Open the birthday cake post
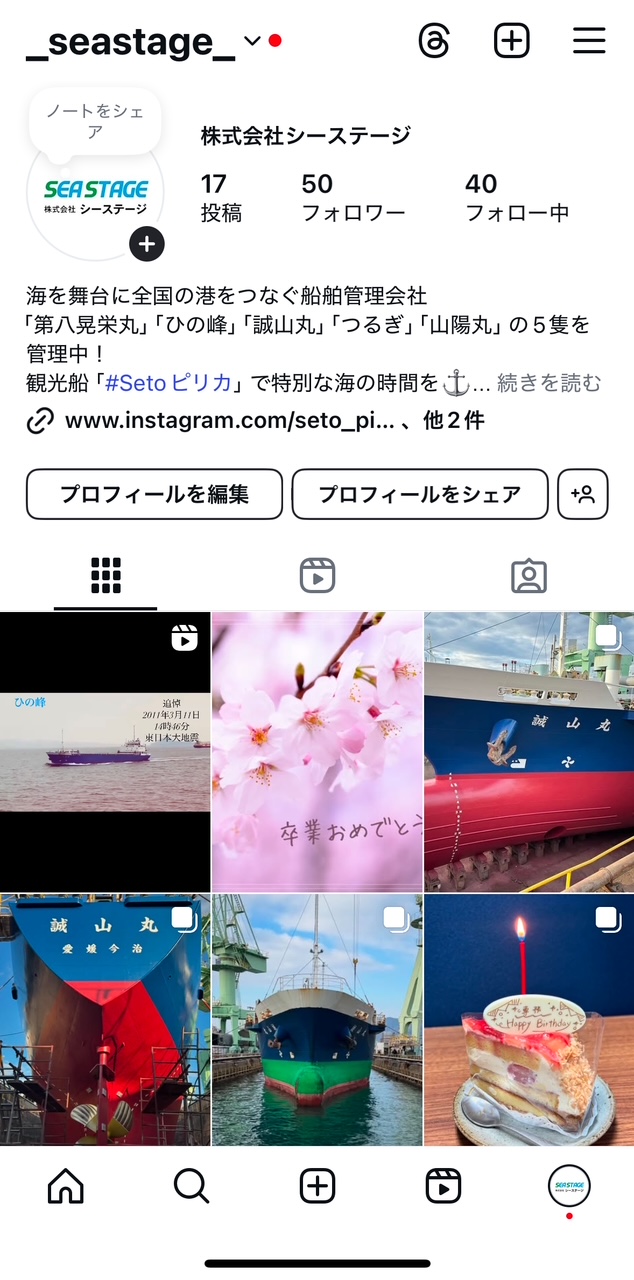The image size is (634, 1280). click(x=529, y=1019)
